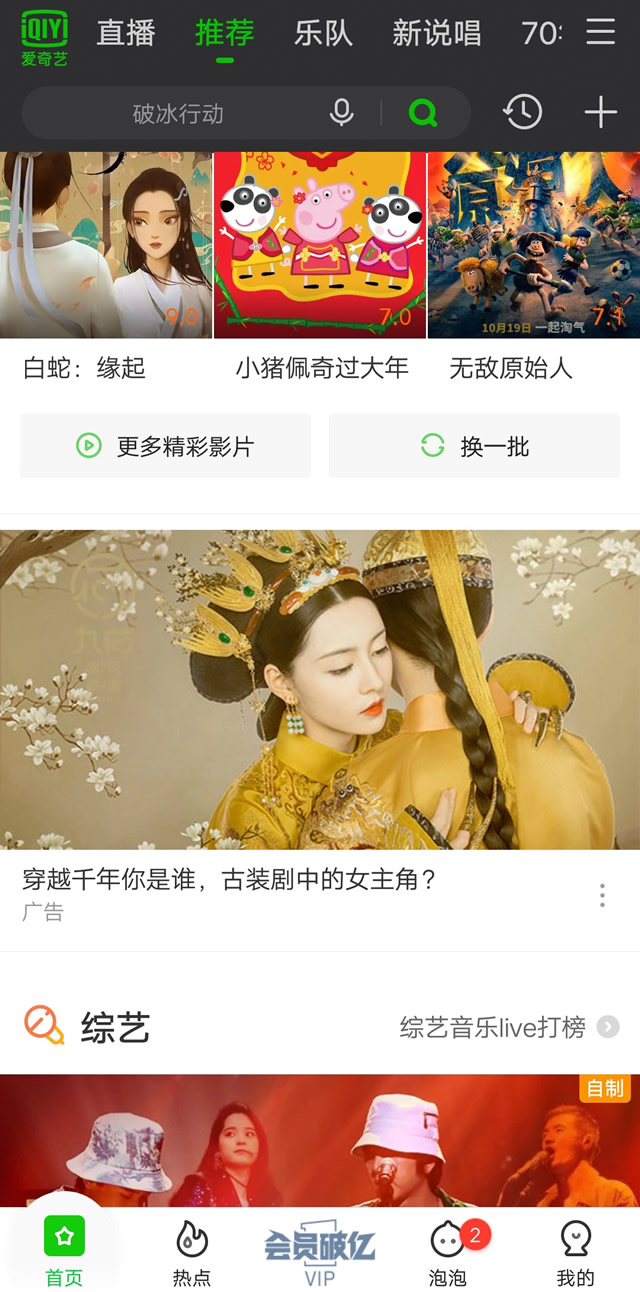The height and width of the screenshot is (1292, 640).
Task: Open the VIP bottom tab
Action: (320, 1254)
